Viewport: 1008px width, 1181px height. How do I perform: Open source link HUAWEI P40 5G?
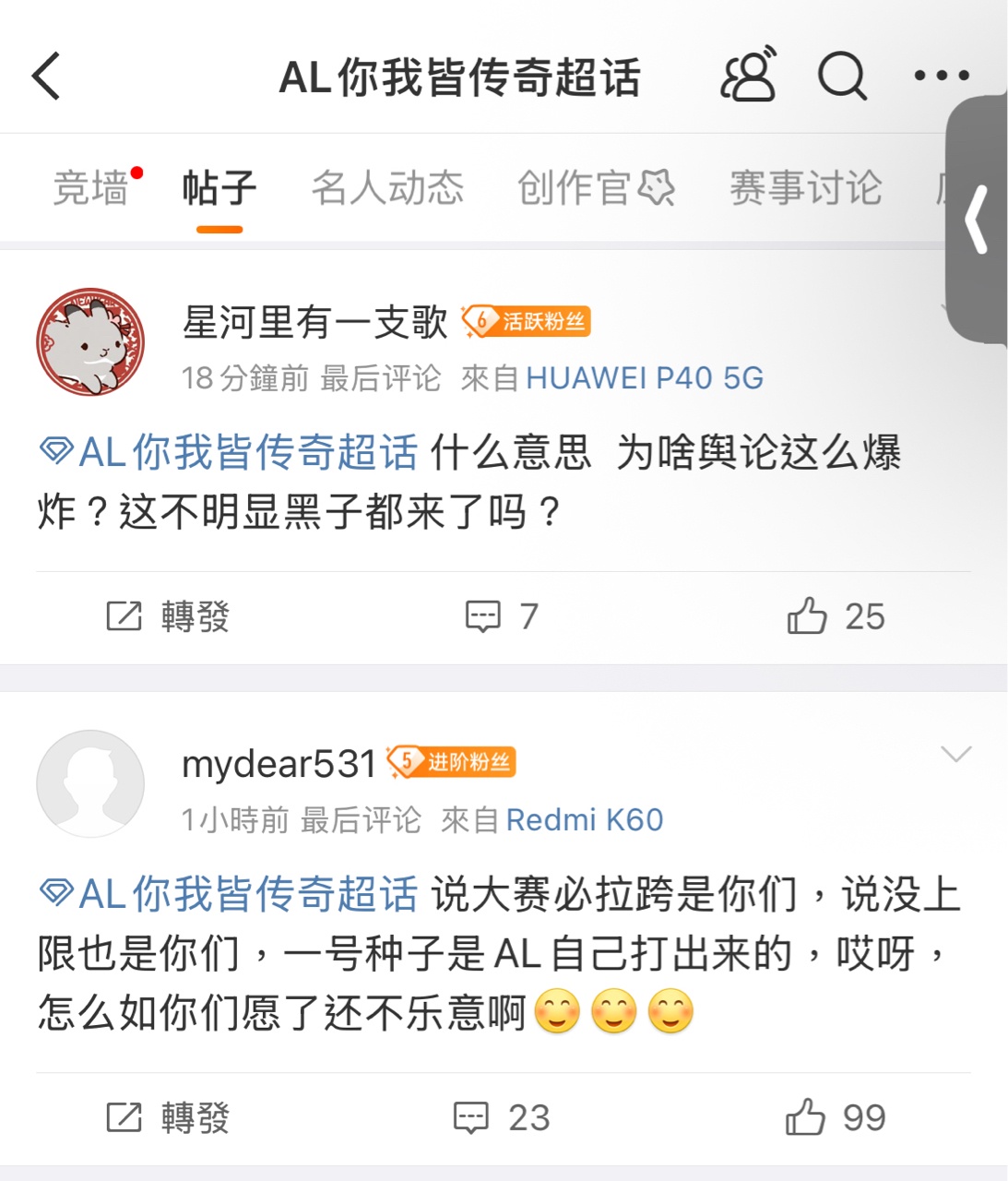click(x=644, y=378)
